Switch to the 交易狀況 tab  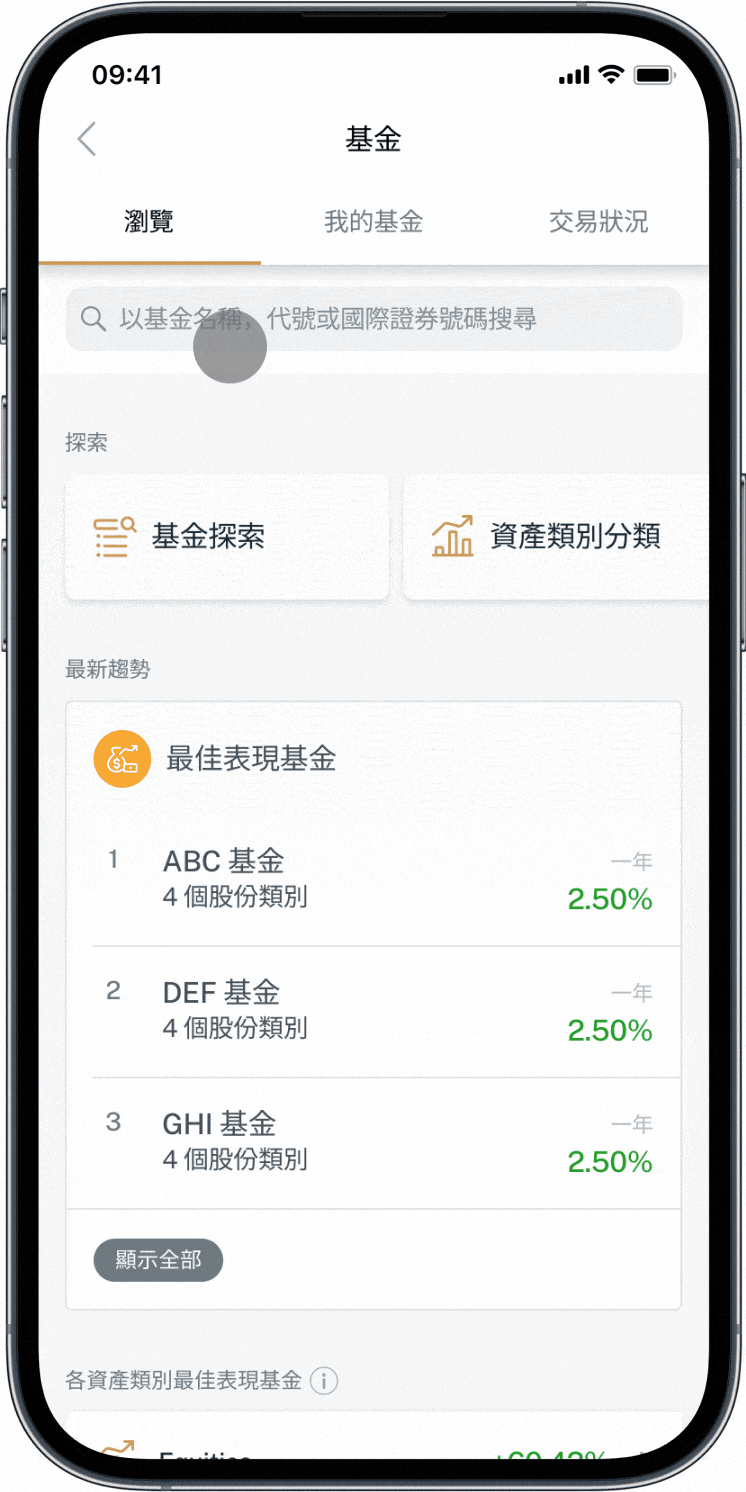(598, 222)
